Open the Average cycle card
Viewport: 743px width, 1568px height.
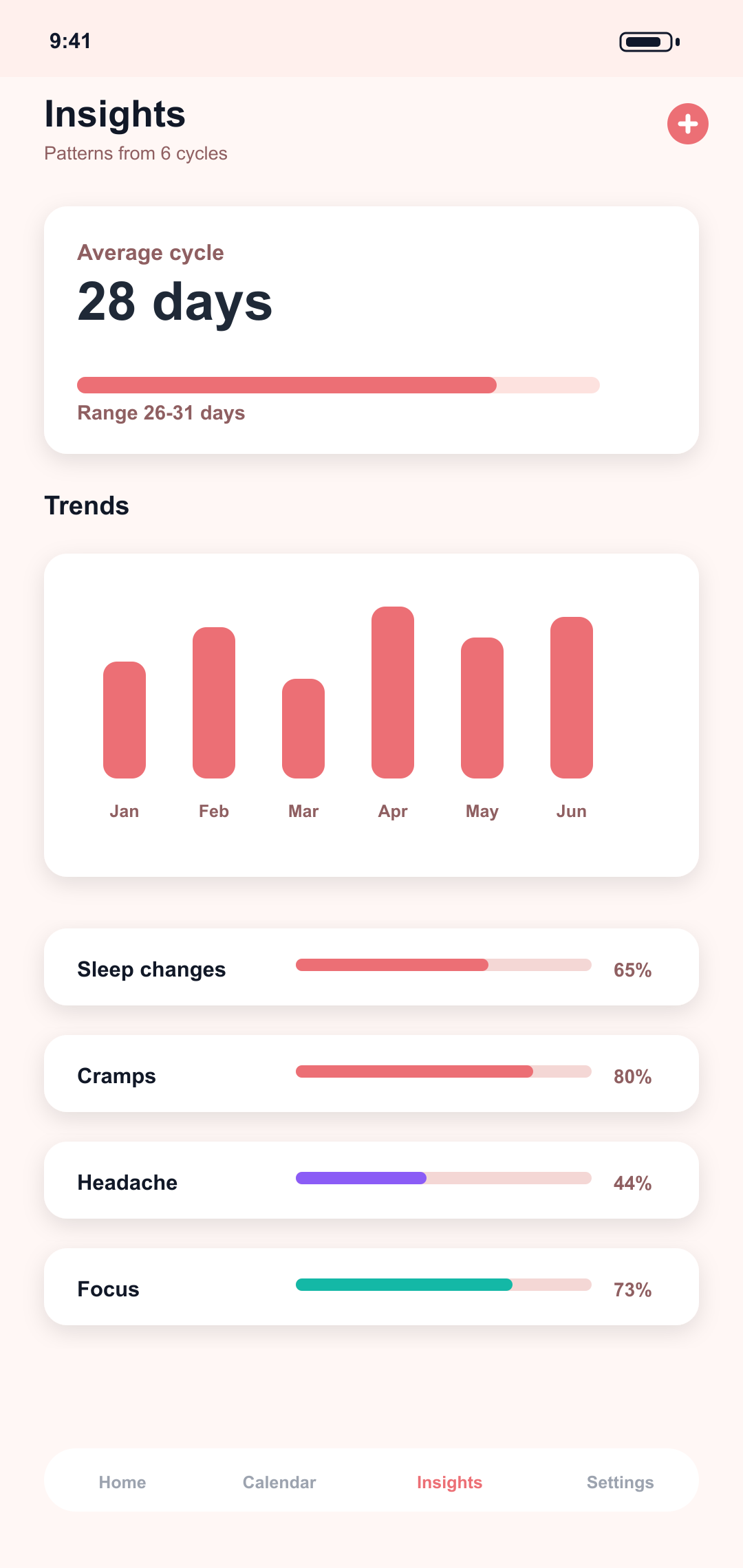[x=371, y=330]
